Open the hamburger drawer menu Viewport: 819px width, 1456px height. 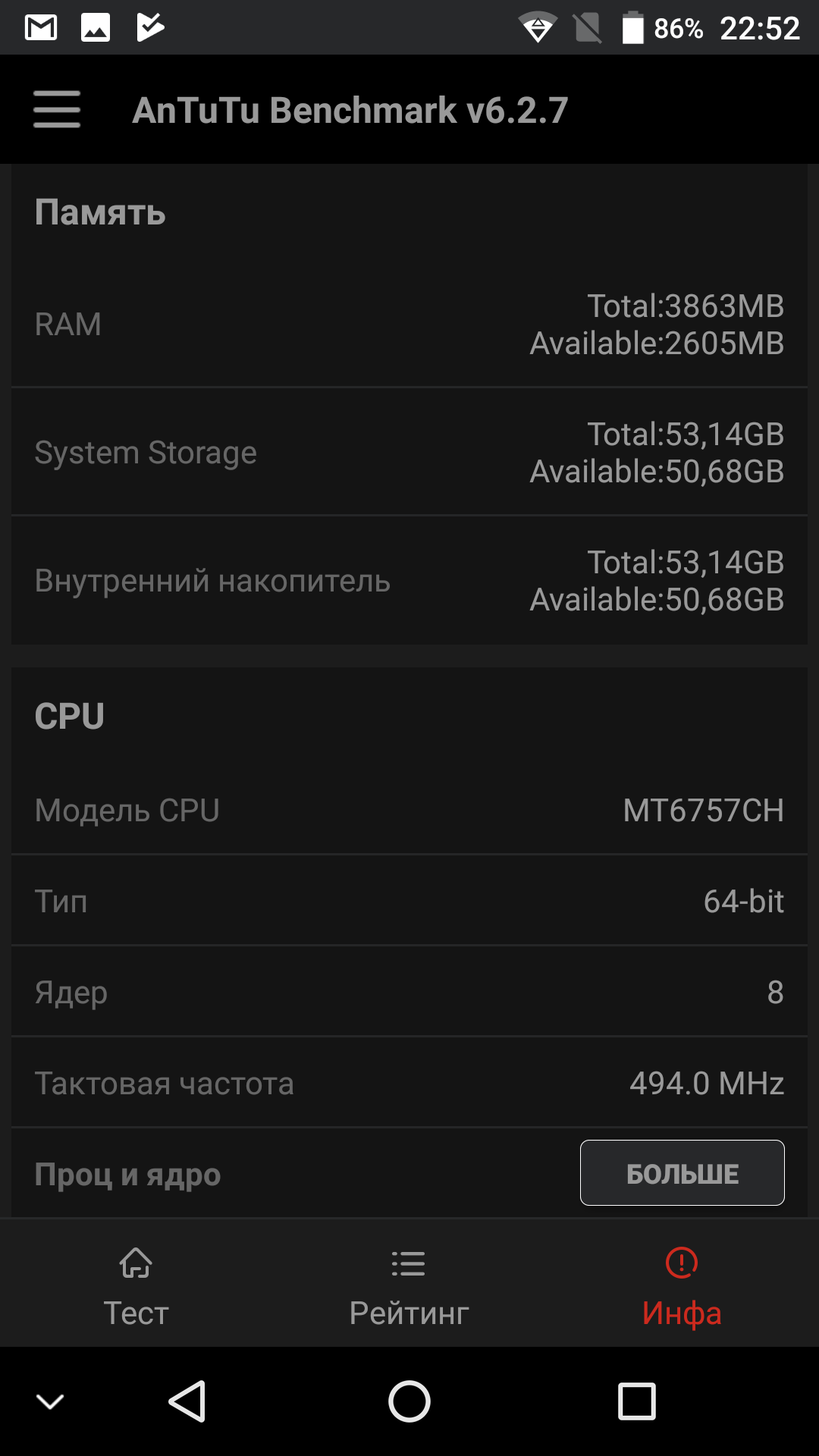tap(57, 109)
